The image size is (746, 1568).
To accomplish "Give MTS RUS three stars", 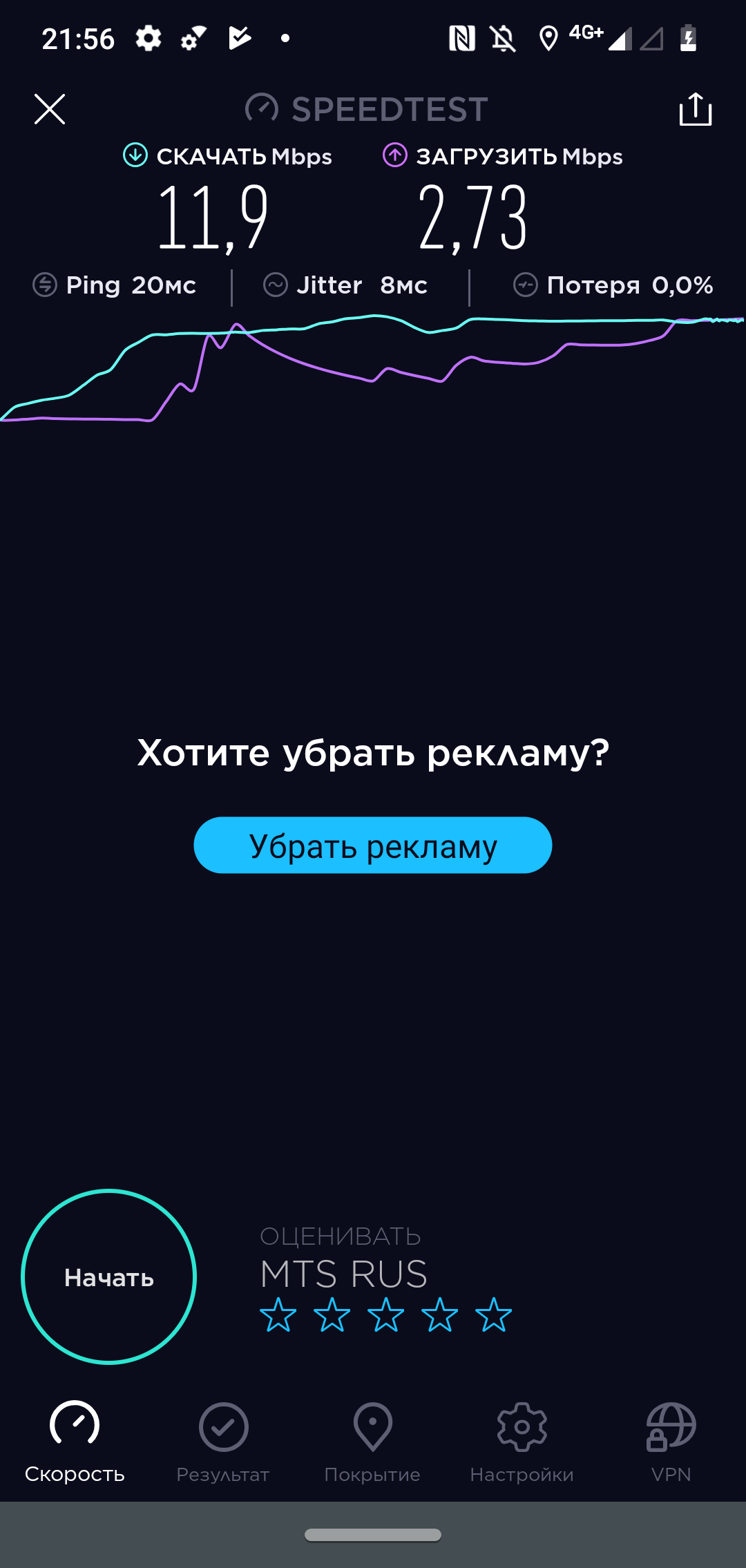I will tap(385, 1314).
